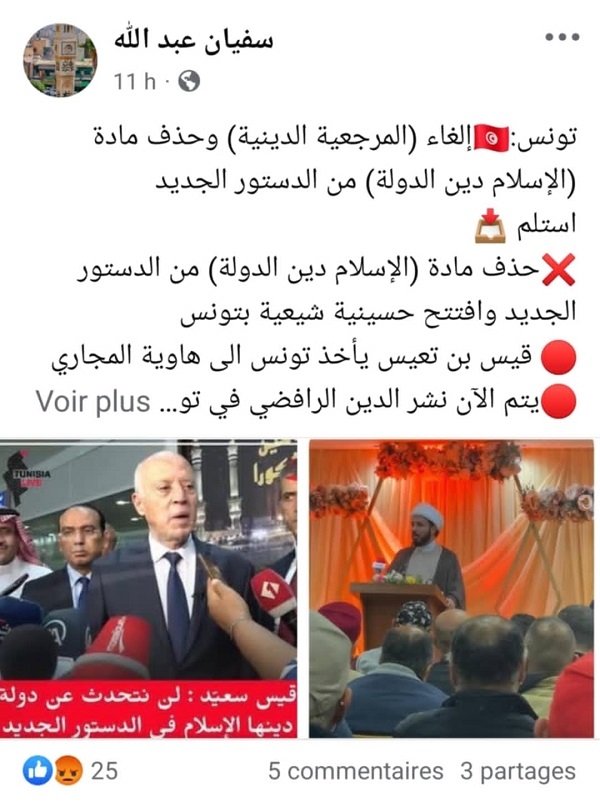Open the profile of سفيان عبد الله
This screenshot has height=812, width=600.
click(193, 40)
